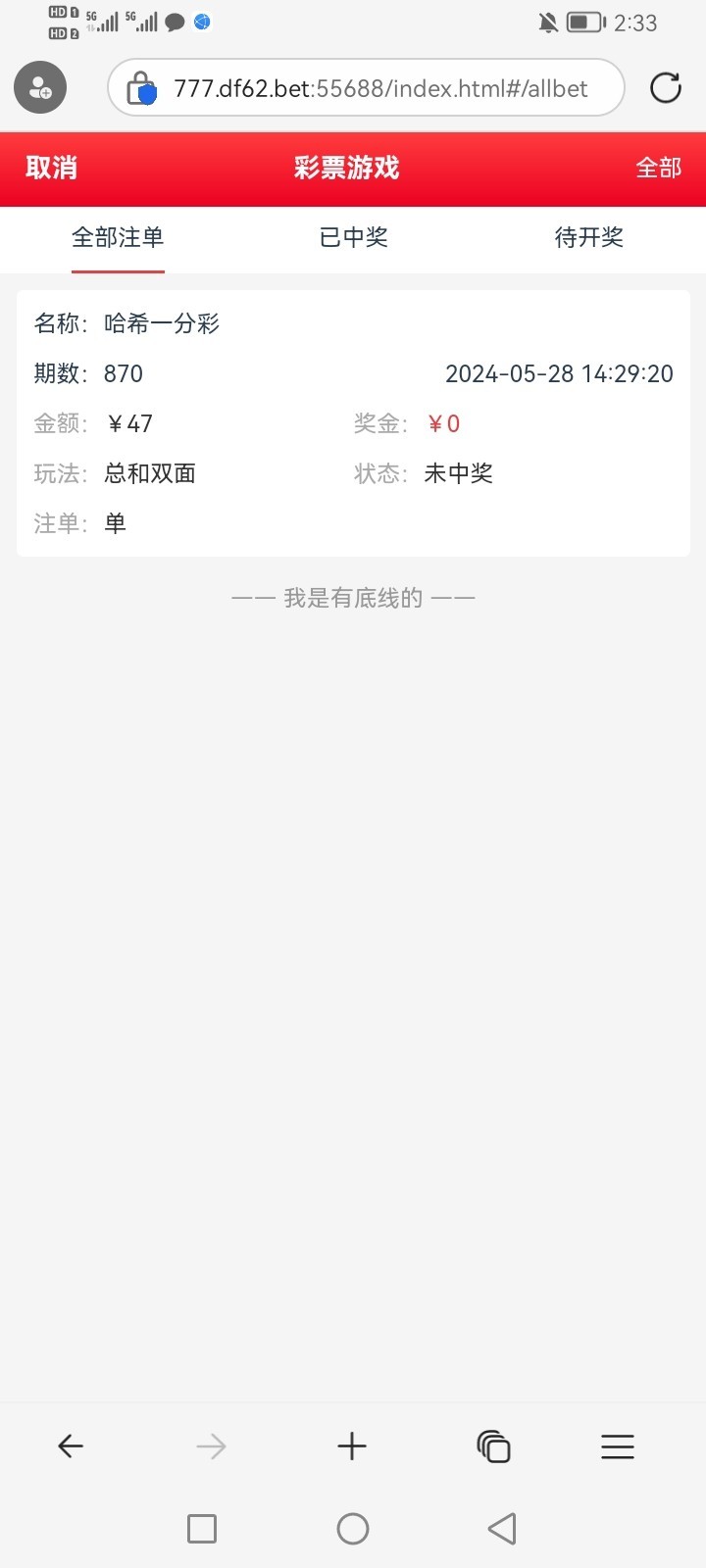Screen dimensions: 706x1568
Task: Tap 取消 to cancel and go back
Action: 51,168
